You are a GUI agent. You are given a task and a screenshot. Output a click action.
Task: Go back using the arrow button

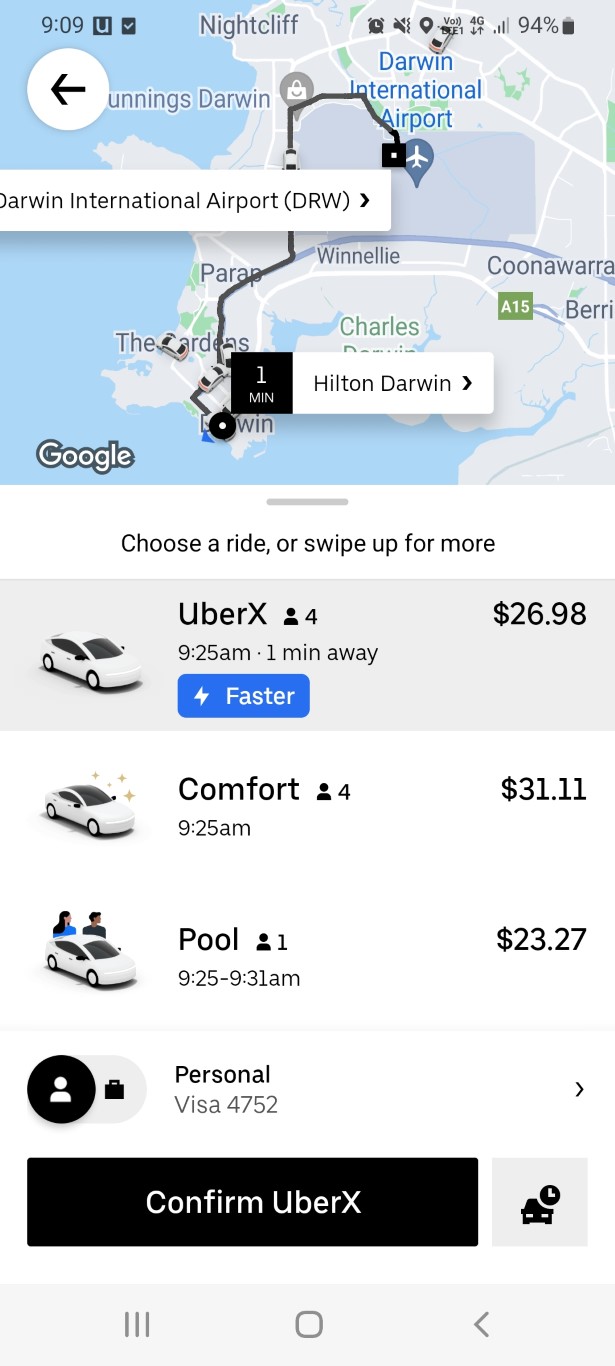click(68, 90)
